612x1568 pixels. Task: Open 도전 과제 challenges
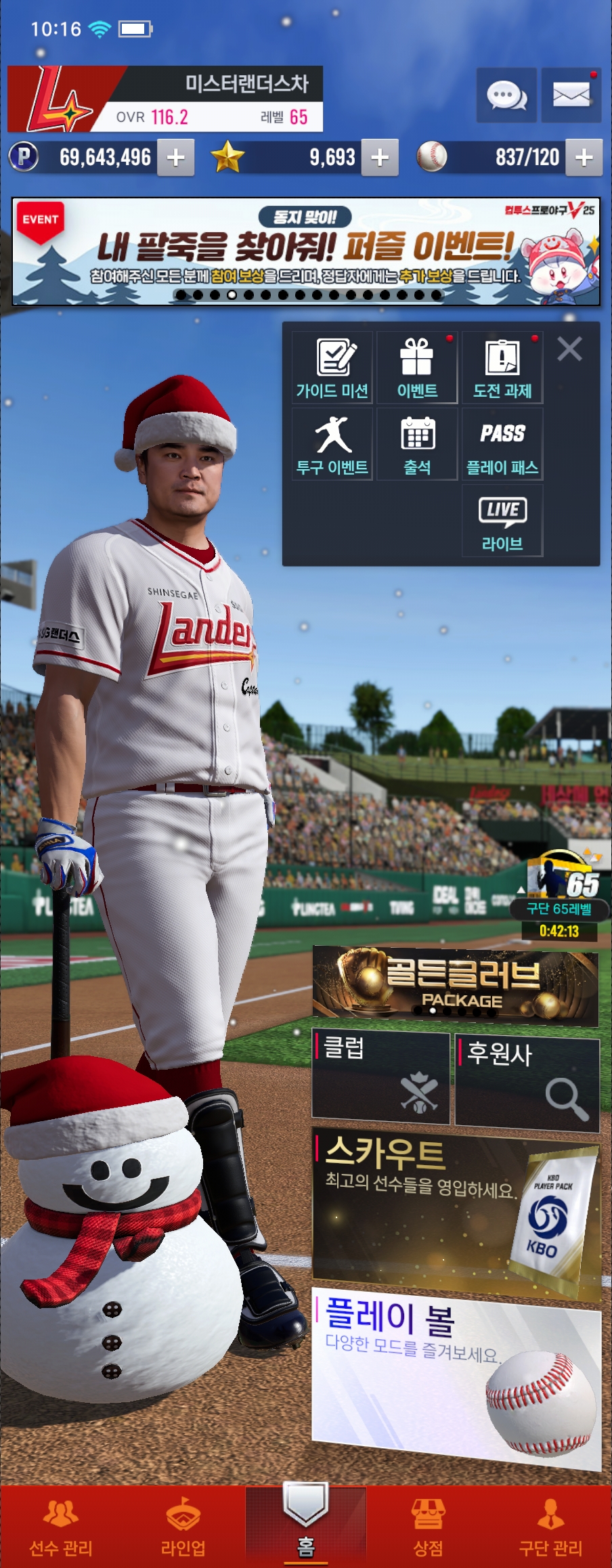point(502,368)
